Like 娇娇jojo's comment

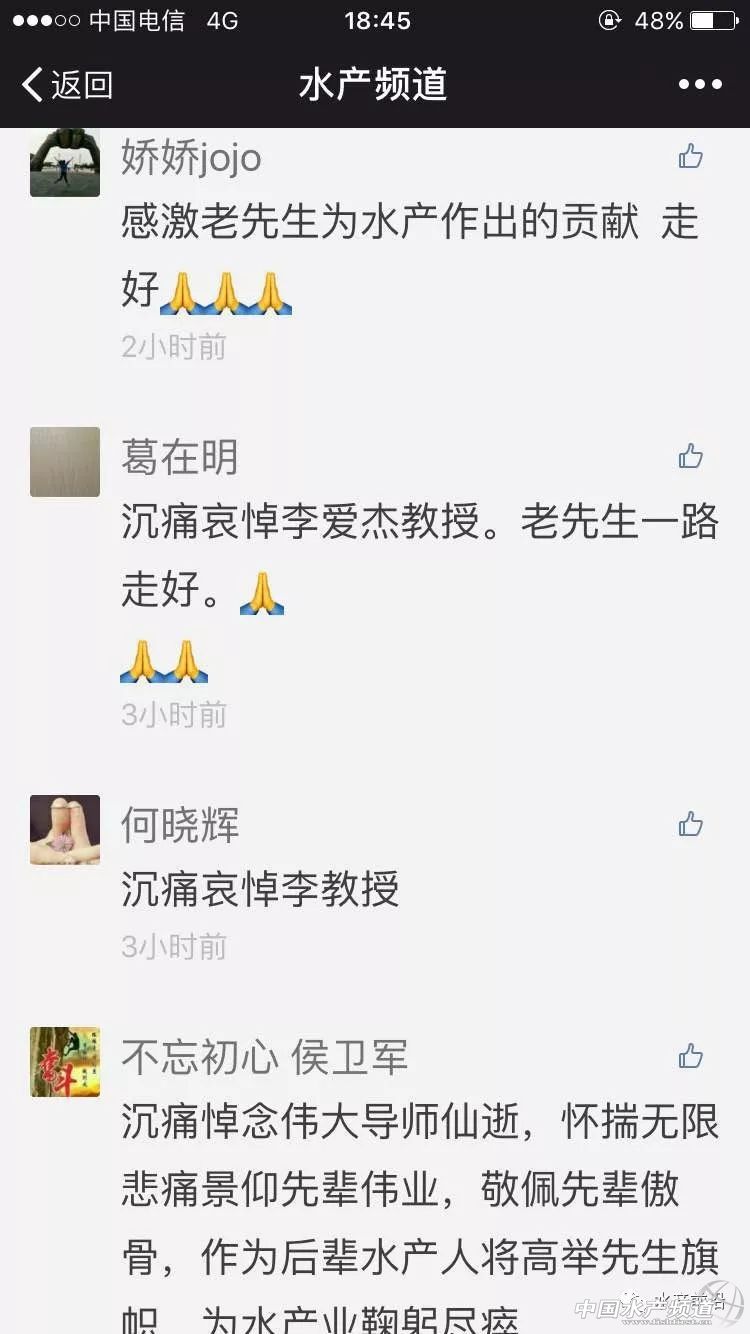point(690,157)
